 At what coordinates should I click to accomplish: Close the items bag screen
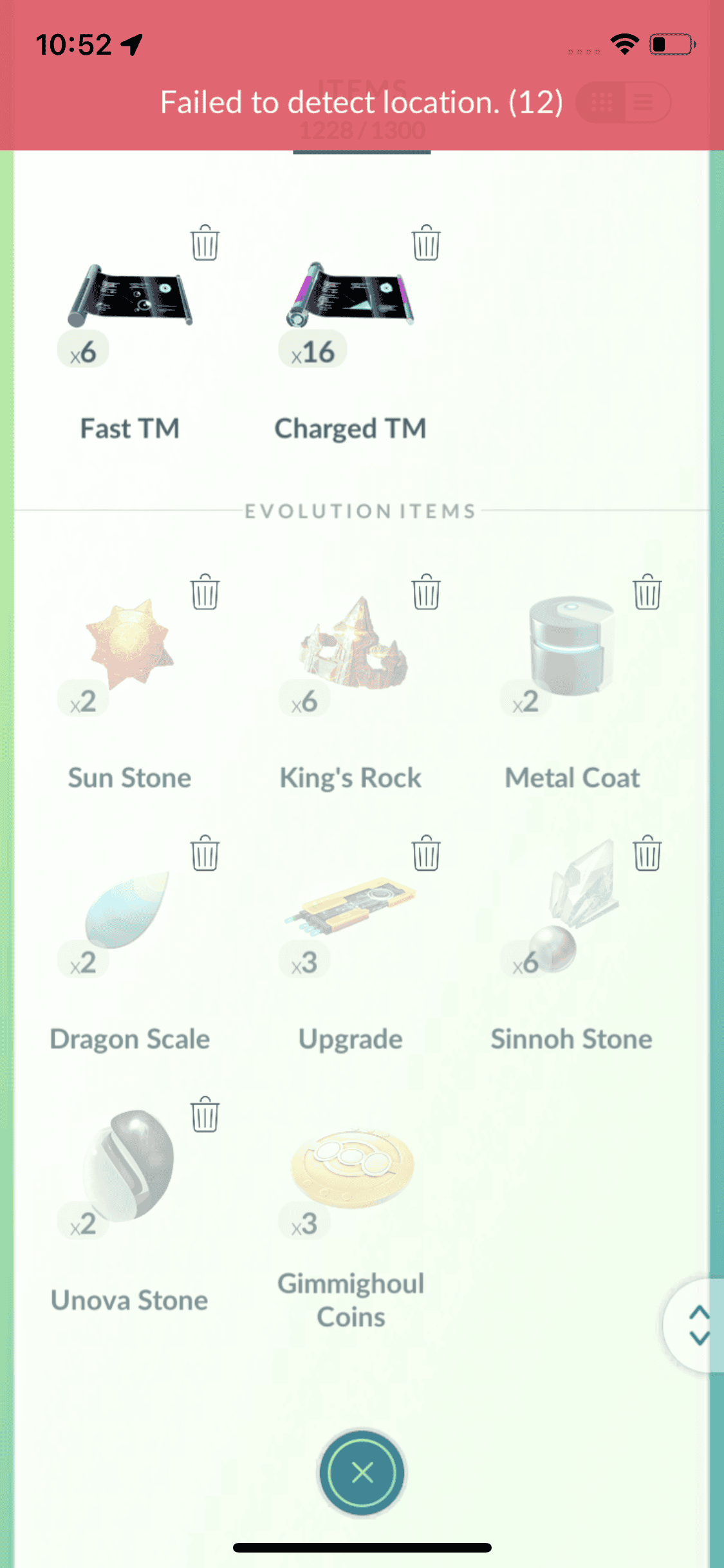pyautogui.click(x=362, y=1472)
